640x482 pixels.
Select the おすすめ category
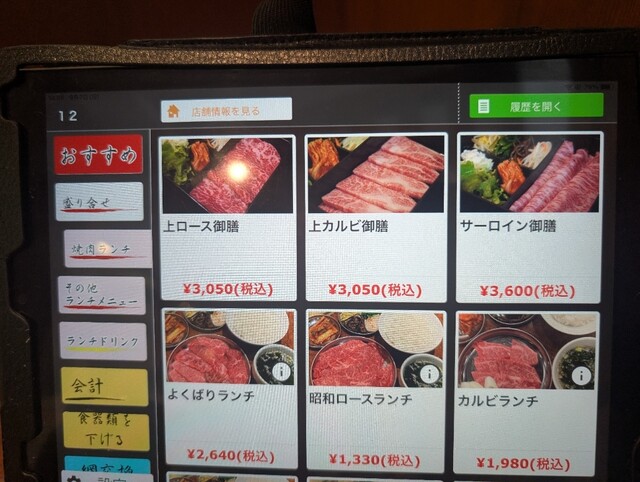coord(98,155)
